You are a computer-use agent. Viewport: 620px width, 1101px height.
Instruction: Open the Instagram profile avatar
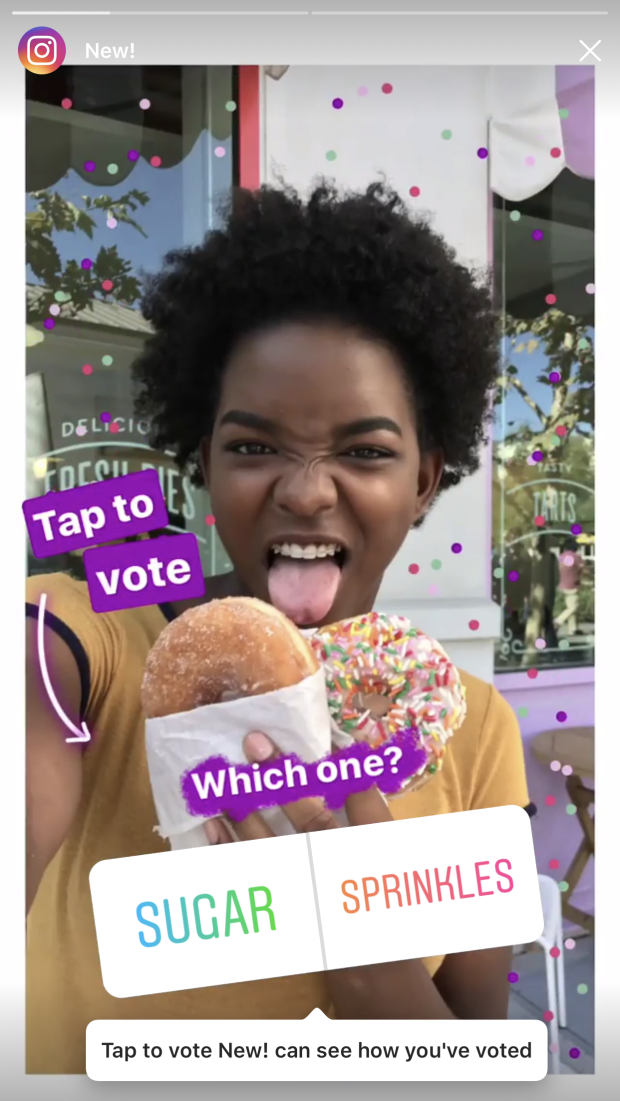click(42, 51)
